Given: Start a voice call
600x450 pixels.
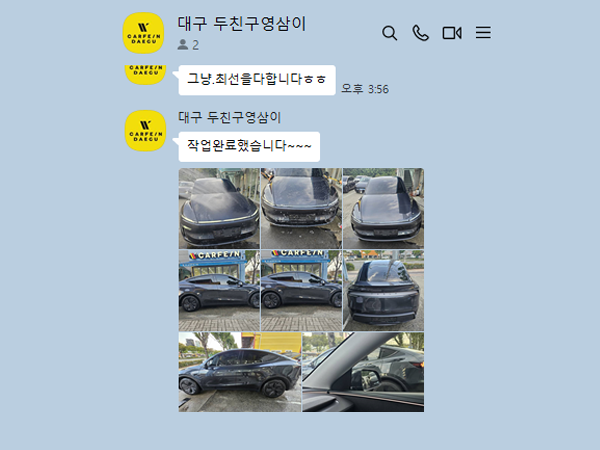Looking at the screenshot, I should coord(420,33).
